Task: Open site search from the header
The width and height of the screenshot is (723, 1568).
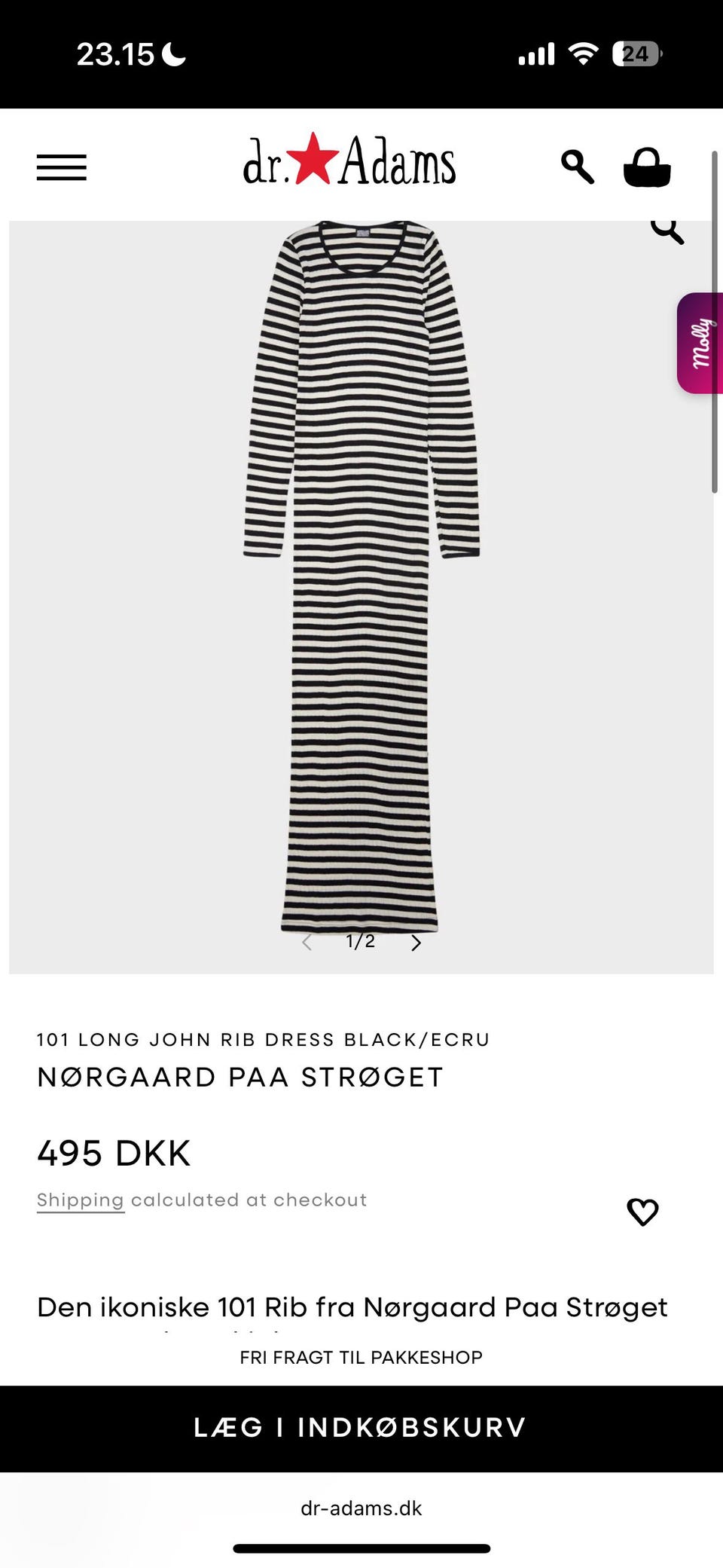Action: coord(578,167)
